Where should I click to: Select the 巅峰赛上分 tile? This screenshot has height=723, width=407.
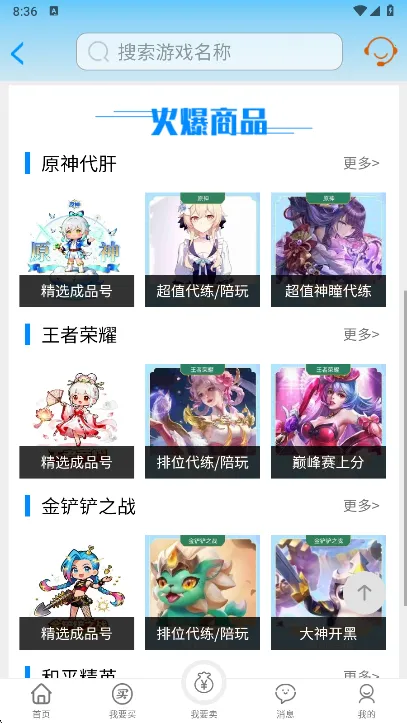tap(328, 421)
